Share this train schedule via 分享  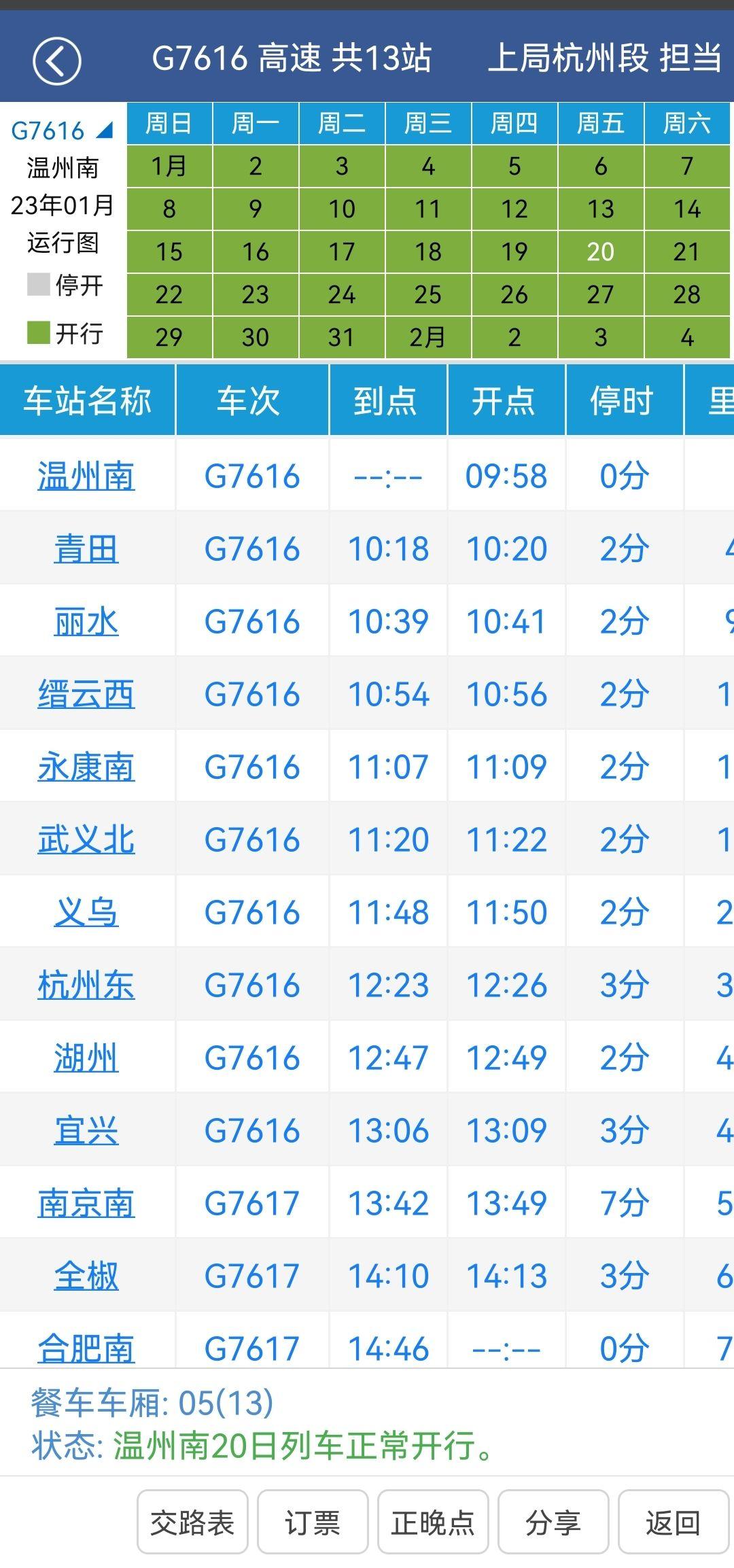[553, 1522]
